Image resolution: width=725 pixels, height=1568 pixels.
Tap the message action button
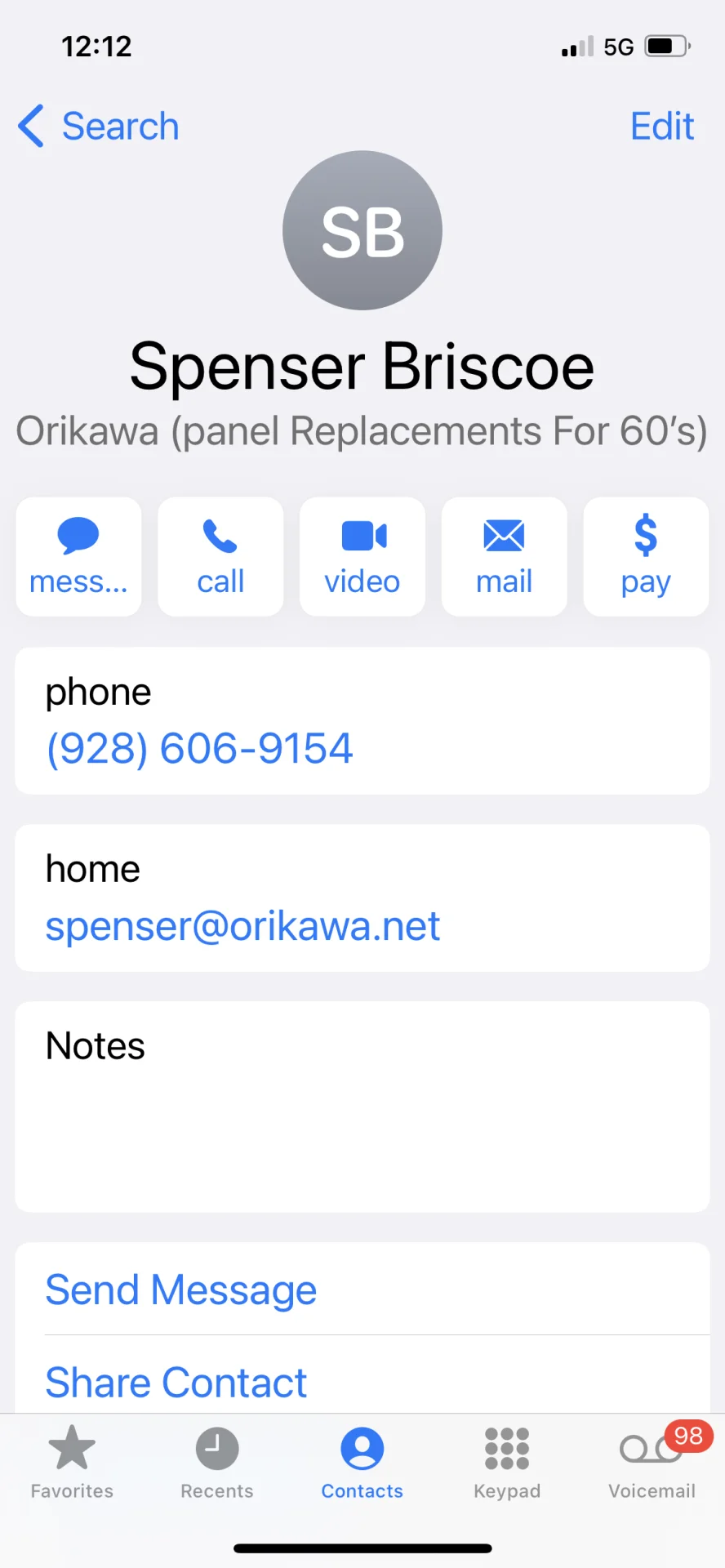pyautogui.click(x=78, y=556)
